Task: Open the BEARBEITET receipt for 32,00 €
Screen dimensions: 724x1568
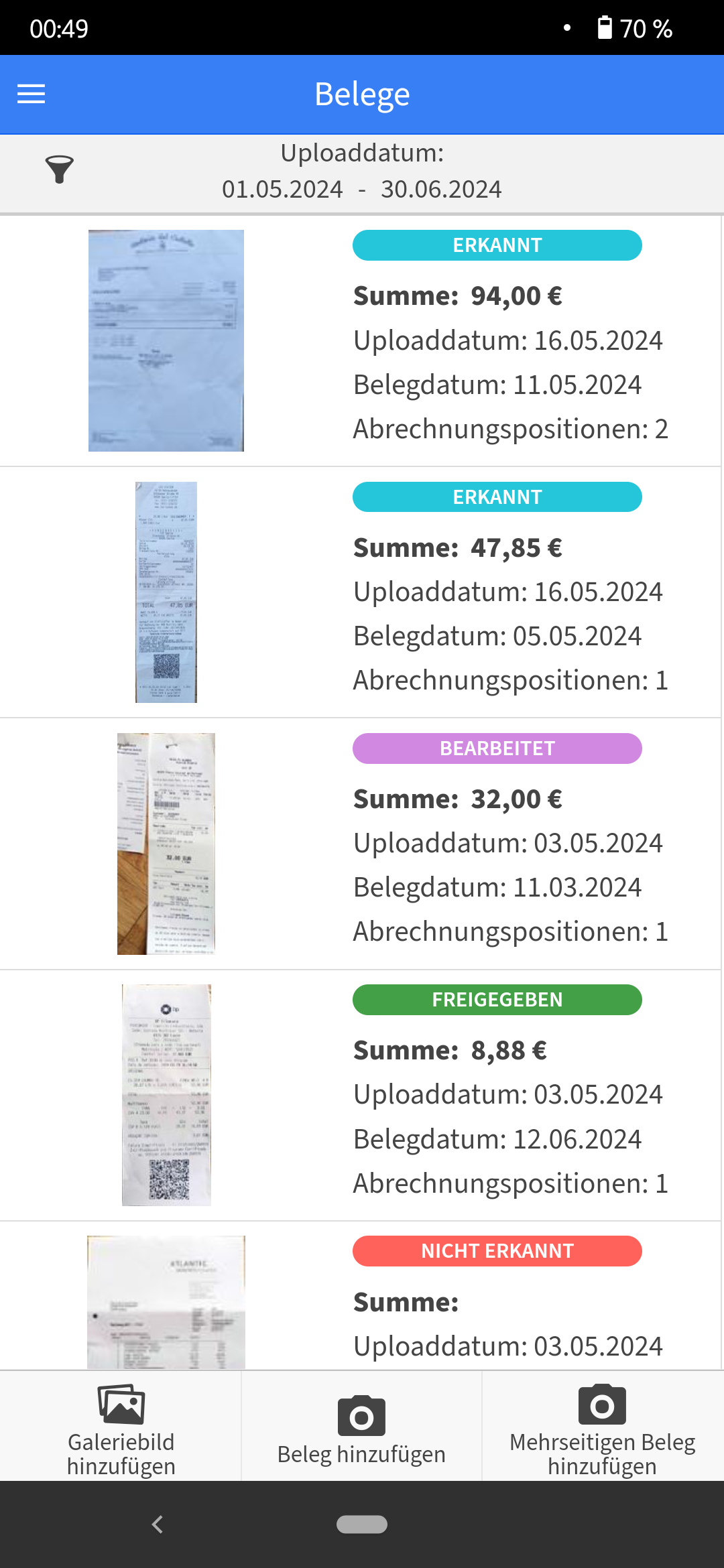Action: pyautogui.click(x=362, y=844)
